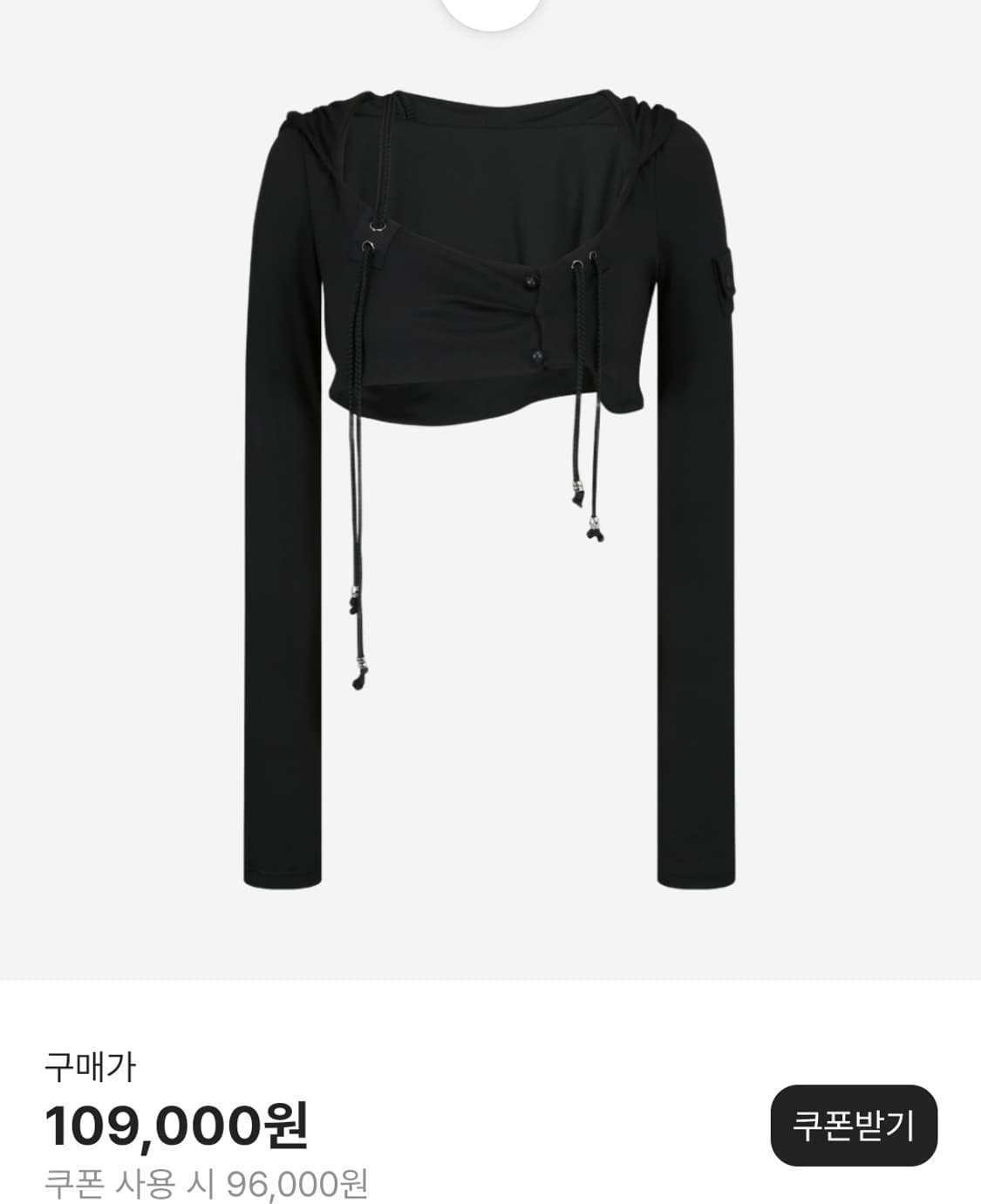Tap the 쿠폰받기 coupon button
Screen dimensions: 981x1204
(x=853, y=1125)
